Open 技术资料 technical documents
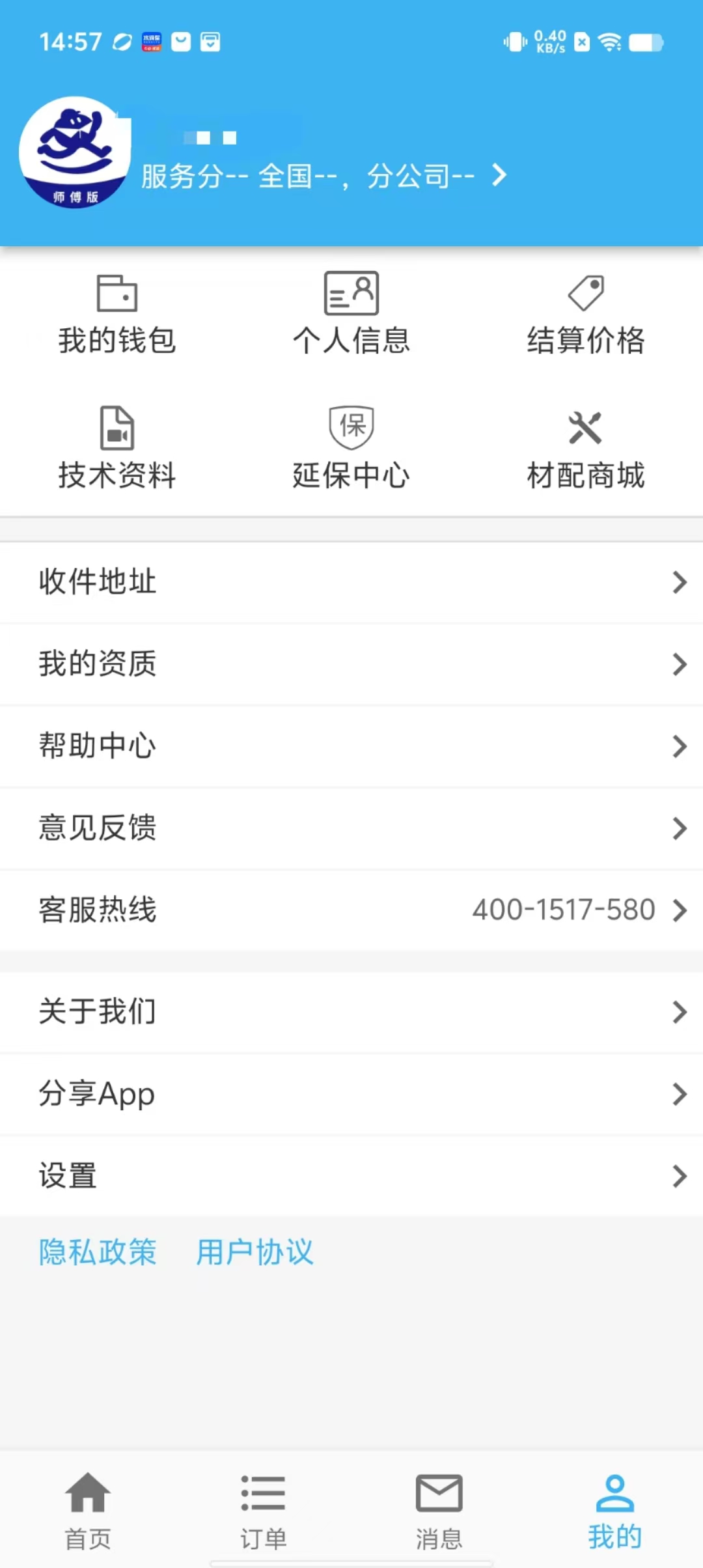703x1568 pixels. pyautogui.click(x=117, y=449)
